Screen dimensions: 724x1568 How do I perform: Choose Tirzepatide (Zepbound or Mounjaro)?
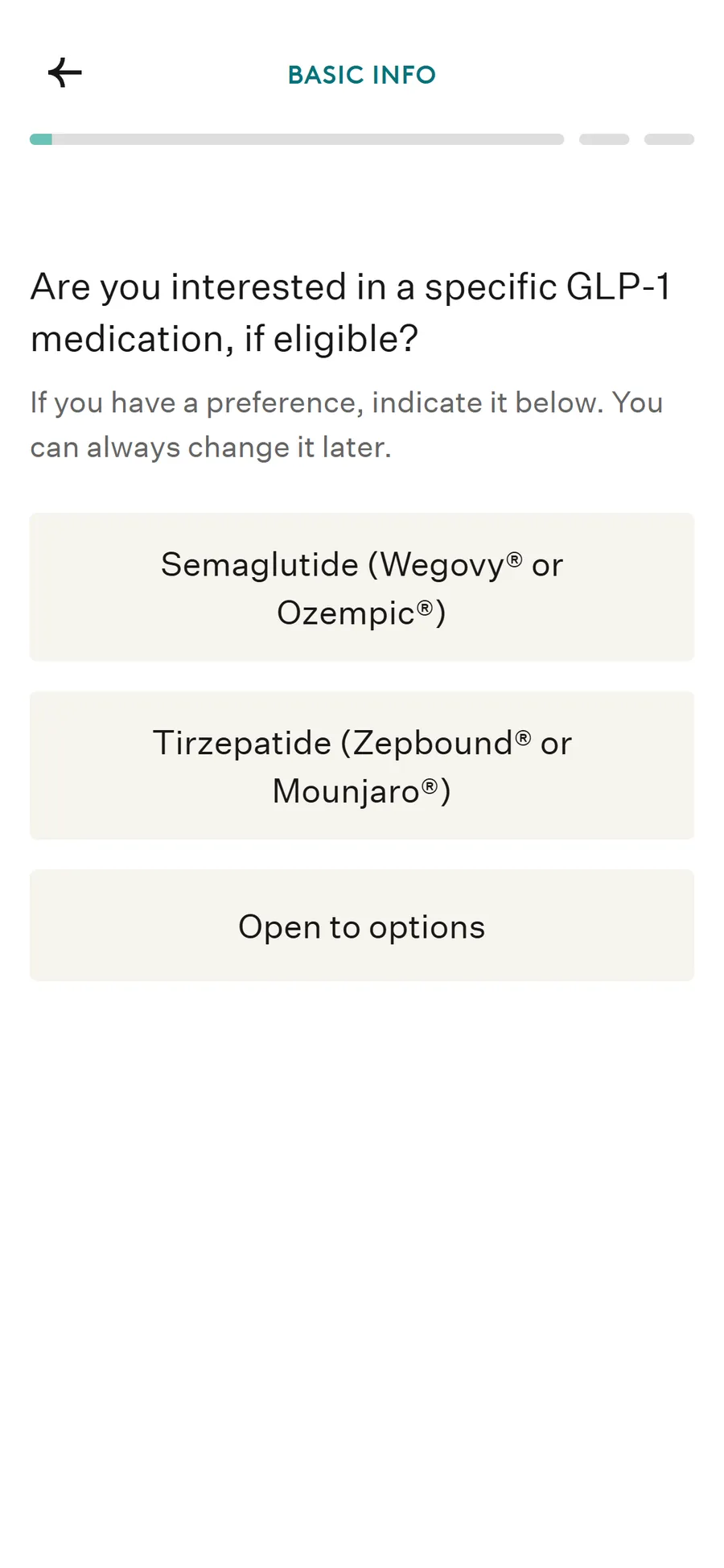tap(362, 765)
